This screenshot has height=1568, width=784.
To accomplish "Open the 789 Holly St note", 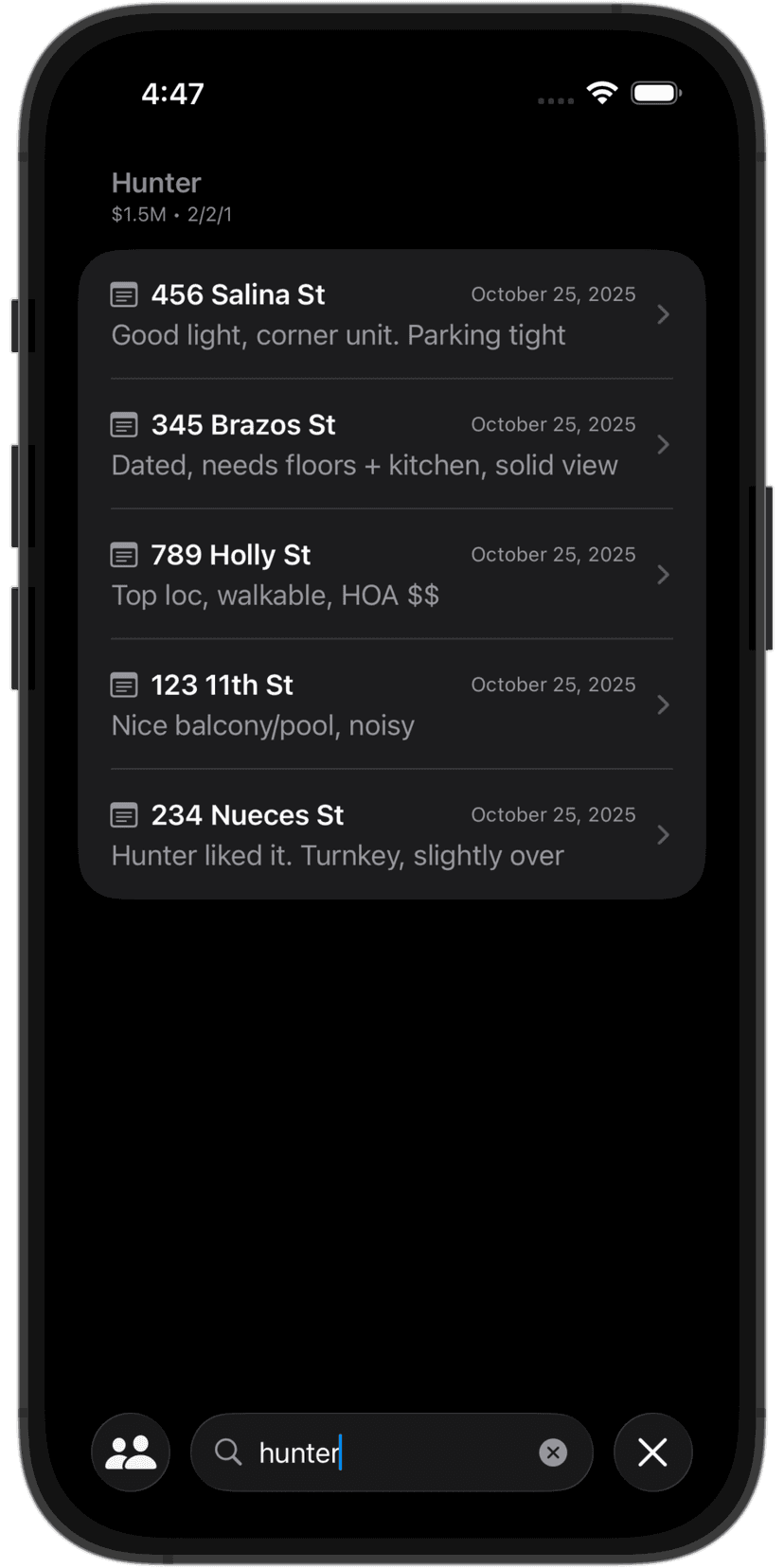I will (x=391, y=574).
